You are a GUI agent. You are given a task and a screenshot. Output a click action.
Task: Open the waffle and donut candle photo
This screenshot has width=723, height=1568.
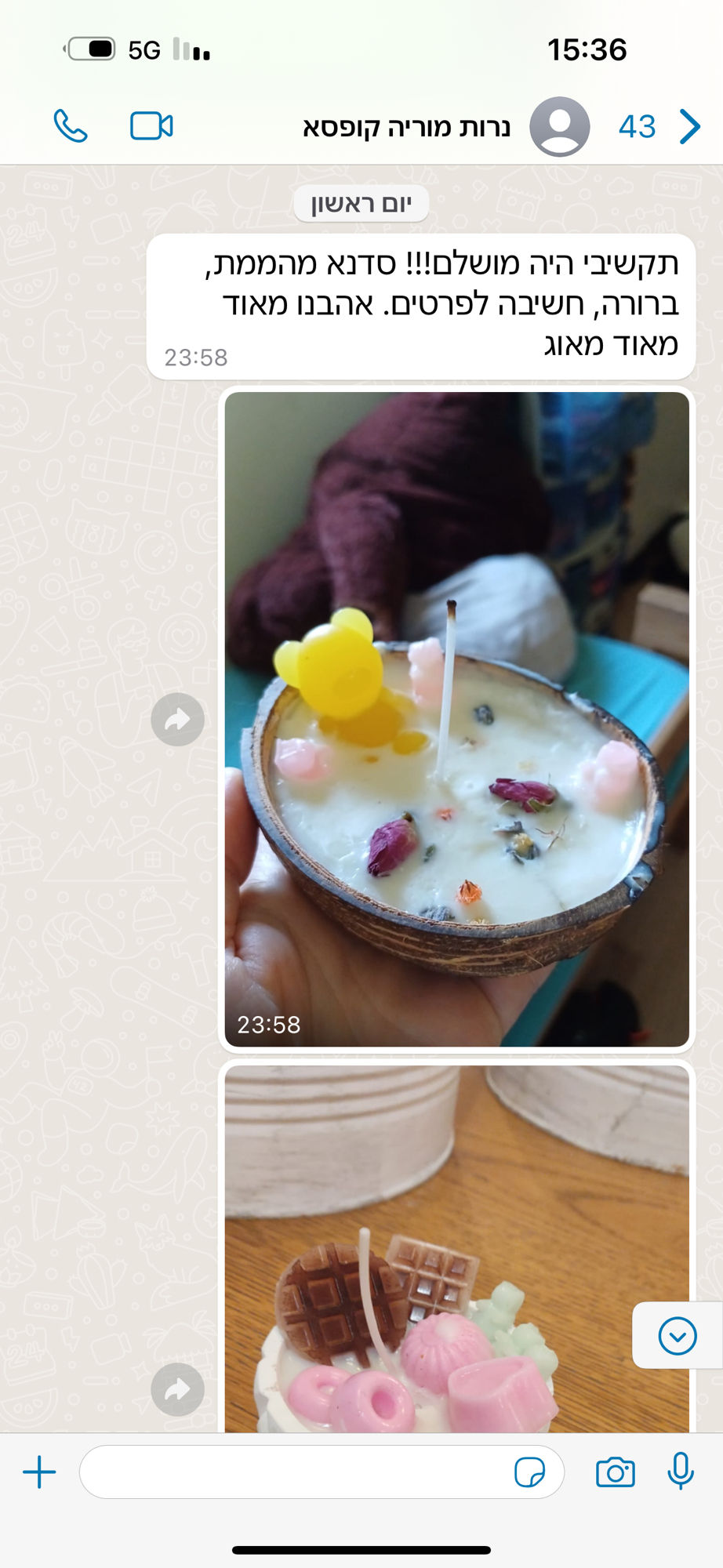[x=456, y=1249]
